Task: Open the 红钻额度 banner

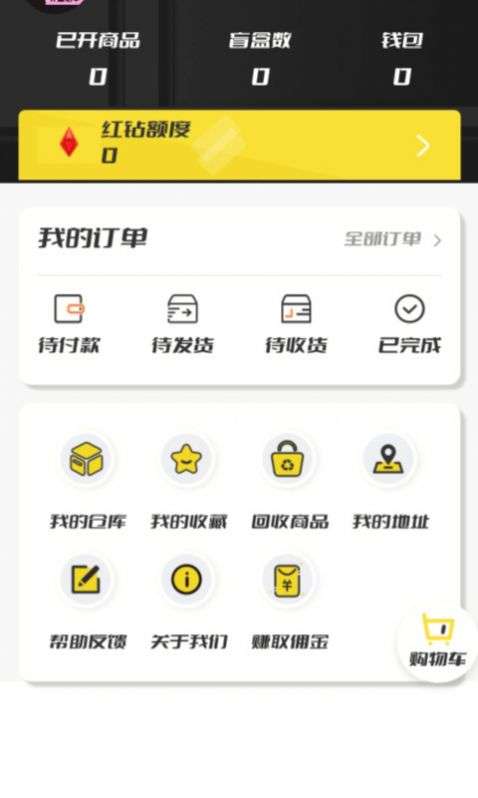Action: click(239, 146)
